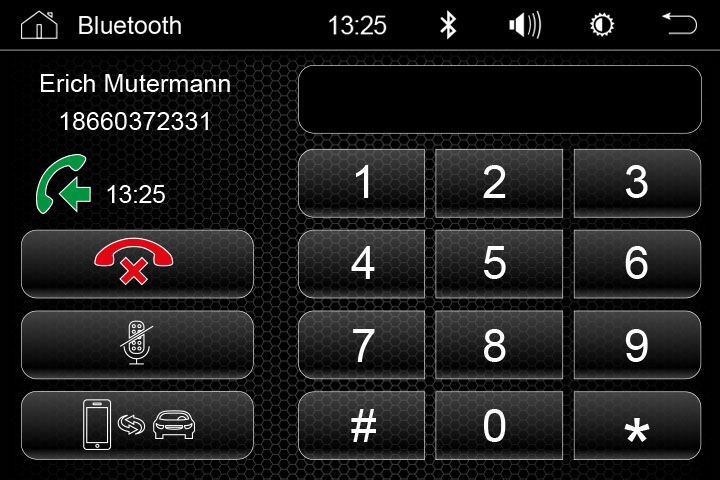Dial digit 6 on the keypad
Image resolution: width=720 pixels, height=480 pixels.
click(636, 264)
